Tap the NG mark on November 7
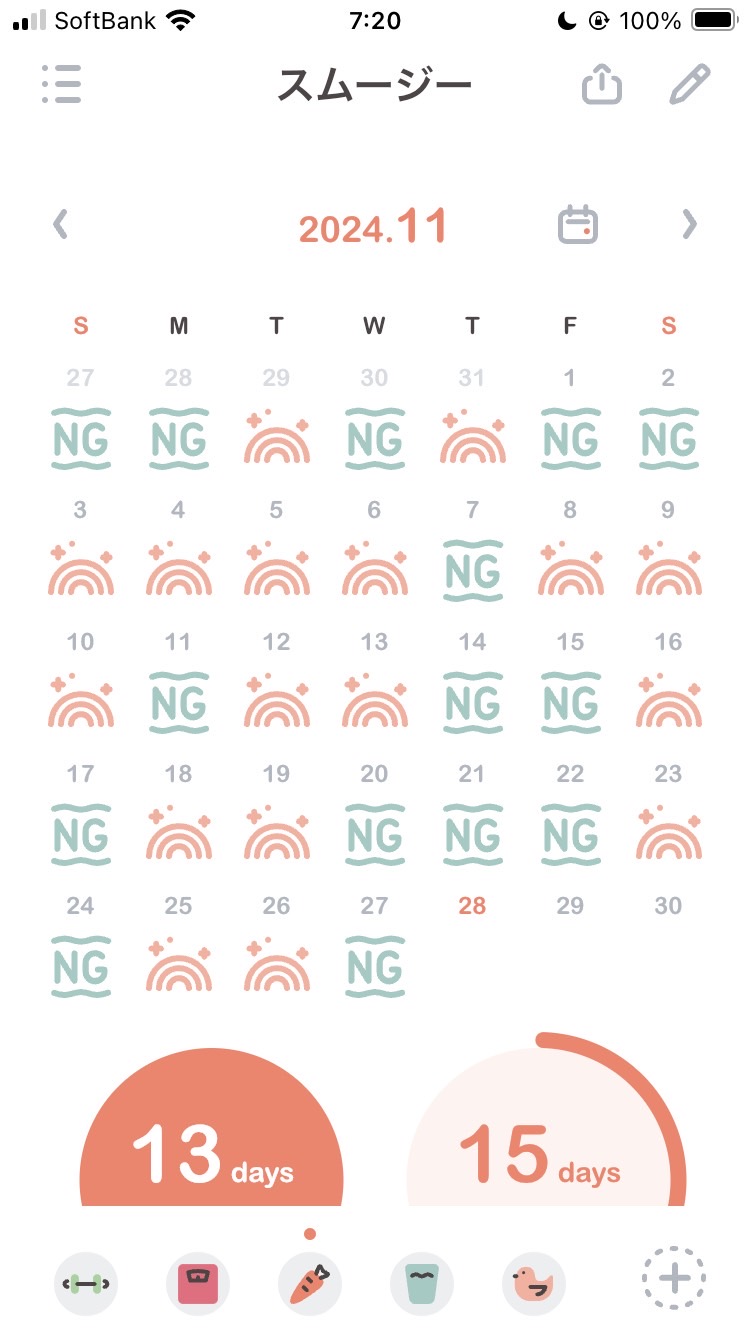The image size is (750, 1334). (x=472, y=571)
